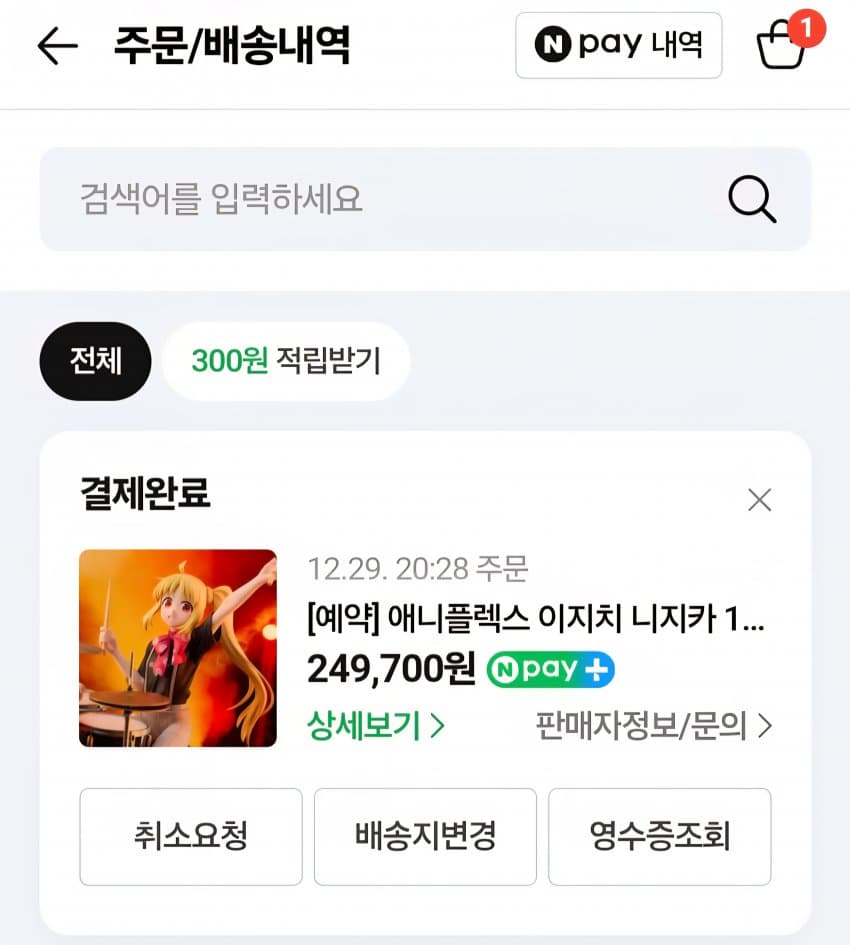
Task: Tap the 300원 적립받기 chip
Action: click(286, 361)
